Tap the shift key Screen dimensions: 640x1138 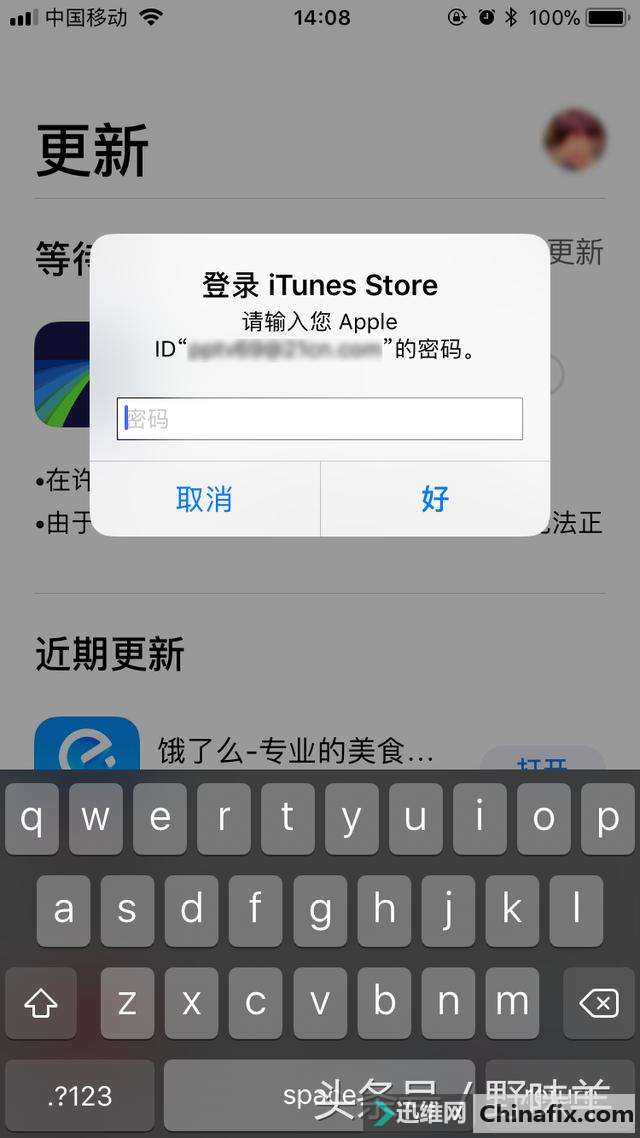(x=41, y=1003)
